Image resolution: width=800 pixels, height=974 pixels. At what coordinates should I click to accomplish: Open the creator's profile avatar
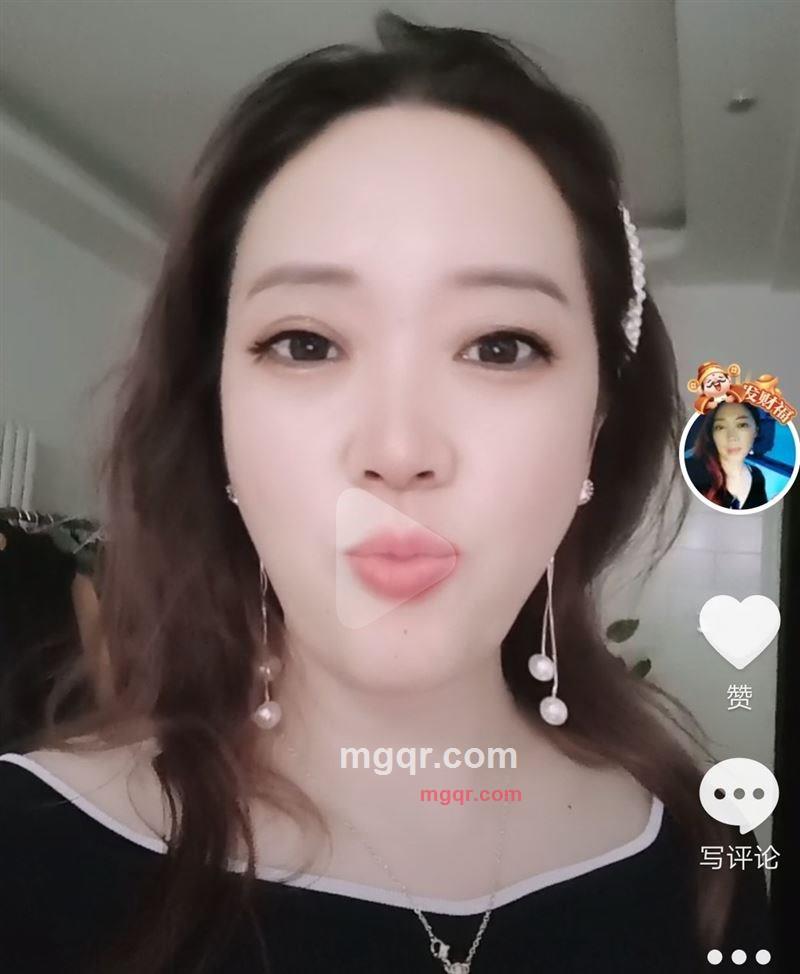739,459
